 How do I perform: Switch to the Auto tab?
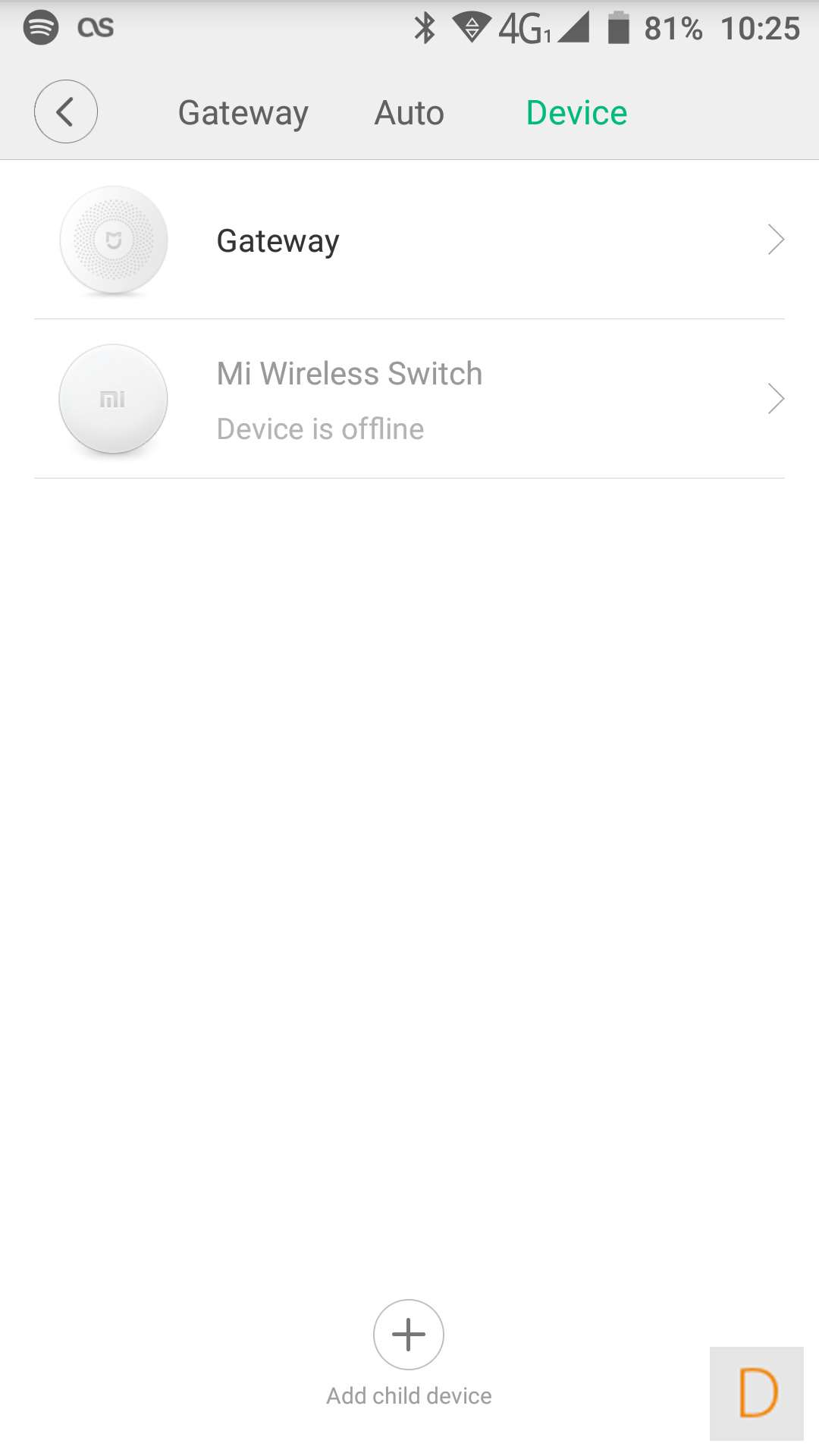click(409, 113)
